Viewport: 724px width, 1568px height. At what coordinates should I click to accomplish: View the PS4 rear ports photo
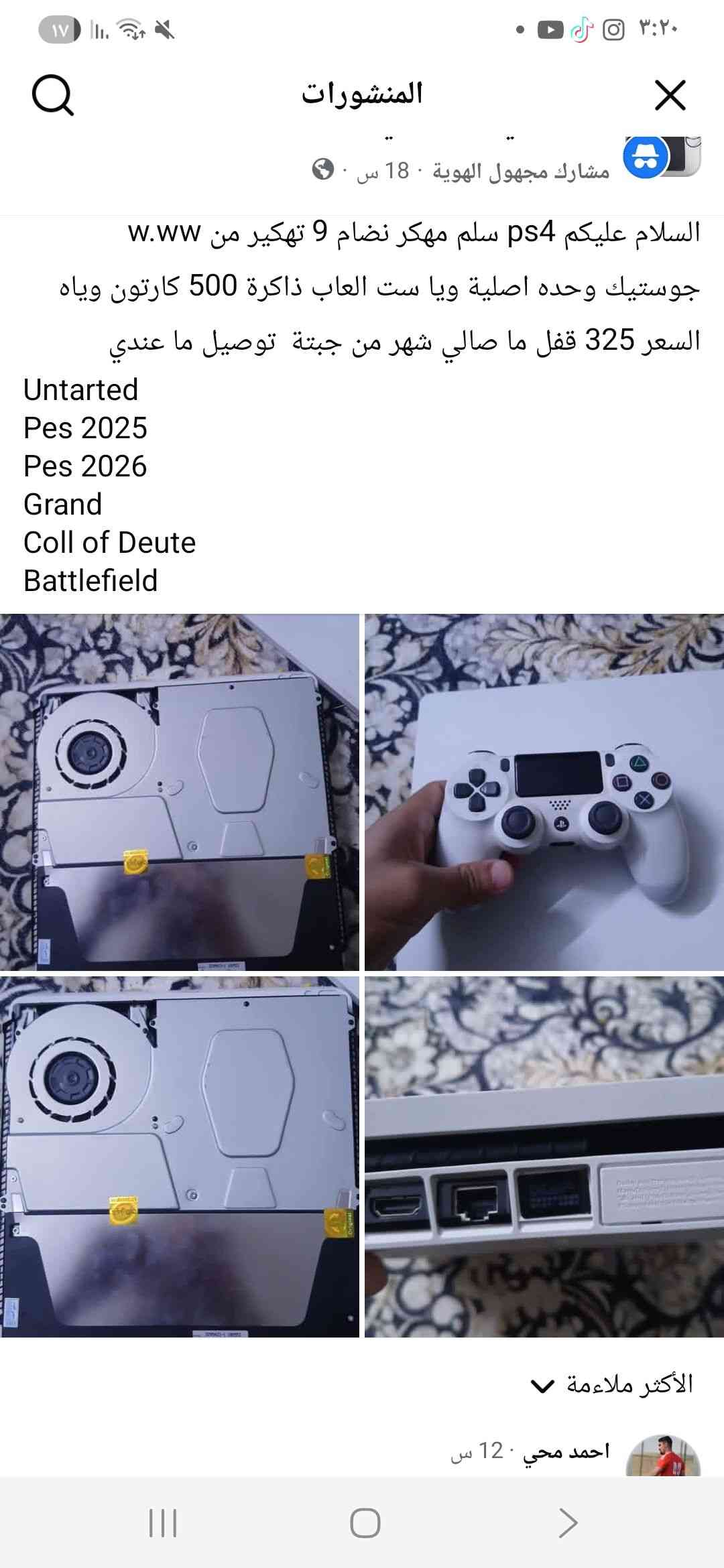(544, 1157)
